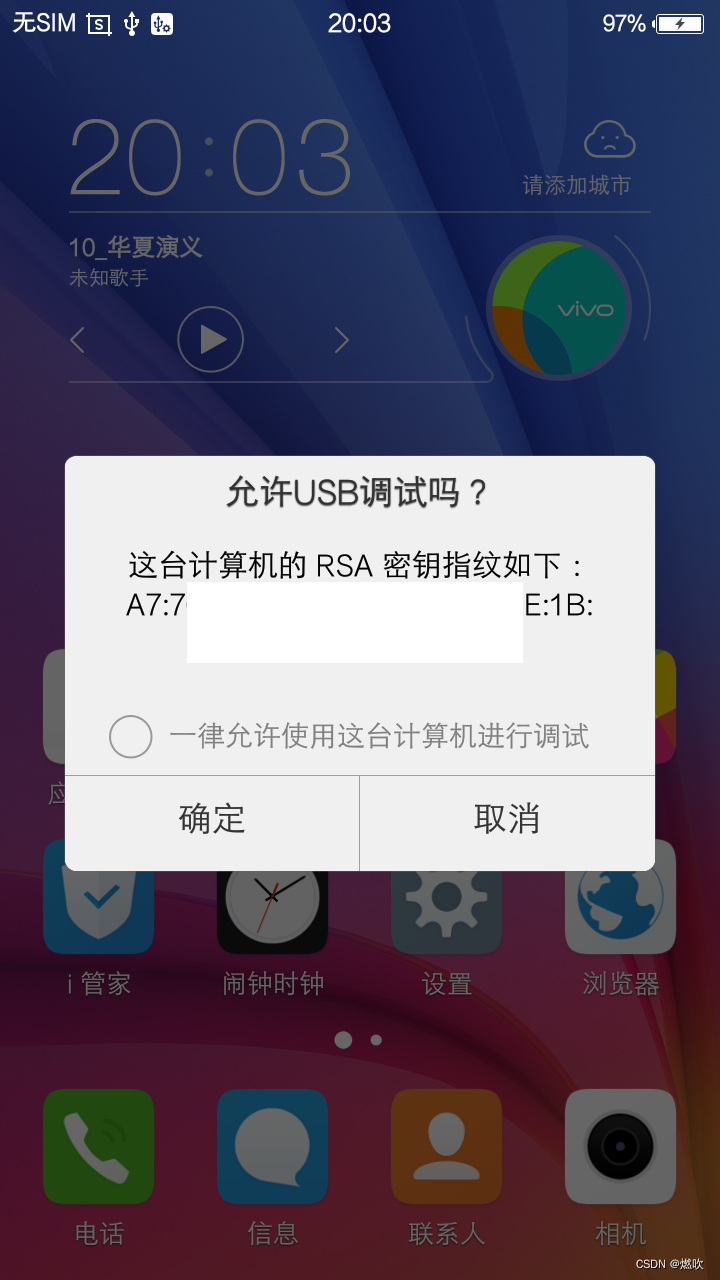Confirm USB debugging with 确定
Screen dimensions: 720x1280
212,820
